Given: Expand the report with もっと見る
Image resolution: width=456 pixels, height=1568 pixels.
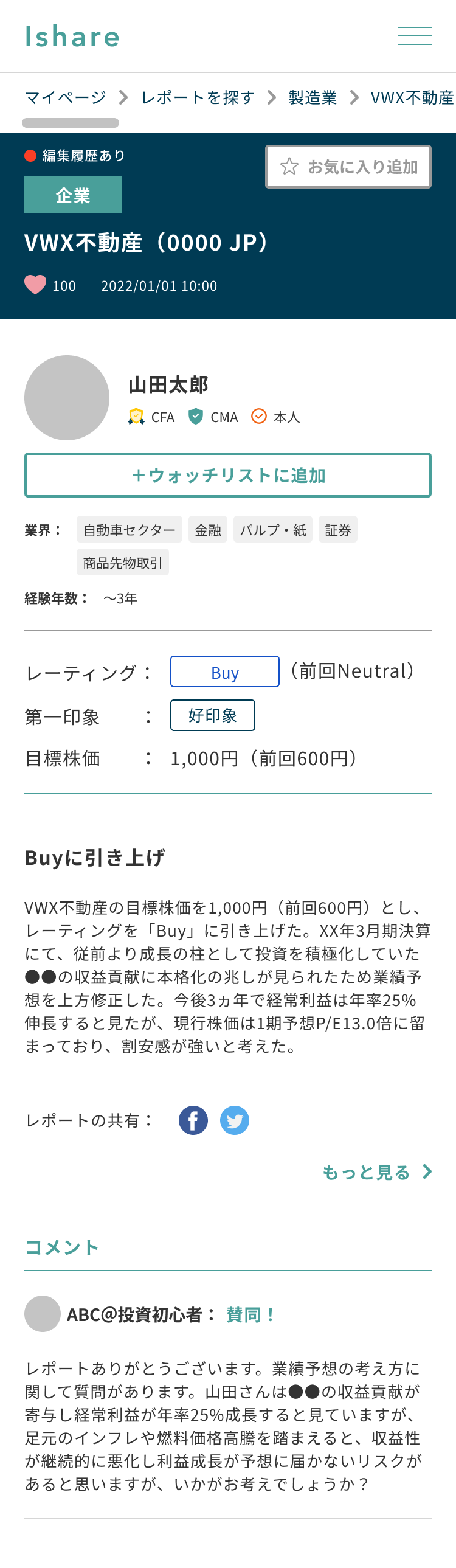Looking at the screenshot, I should coord(376,1171).
